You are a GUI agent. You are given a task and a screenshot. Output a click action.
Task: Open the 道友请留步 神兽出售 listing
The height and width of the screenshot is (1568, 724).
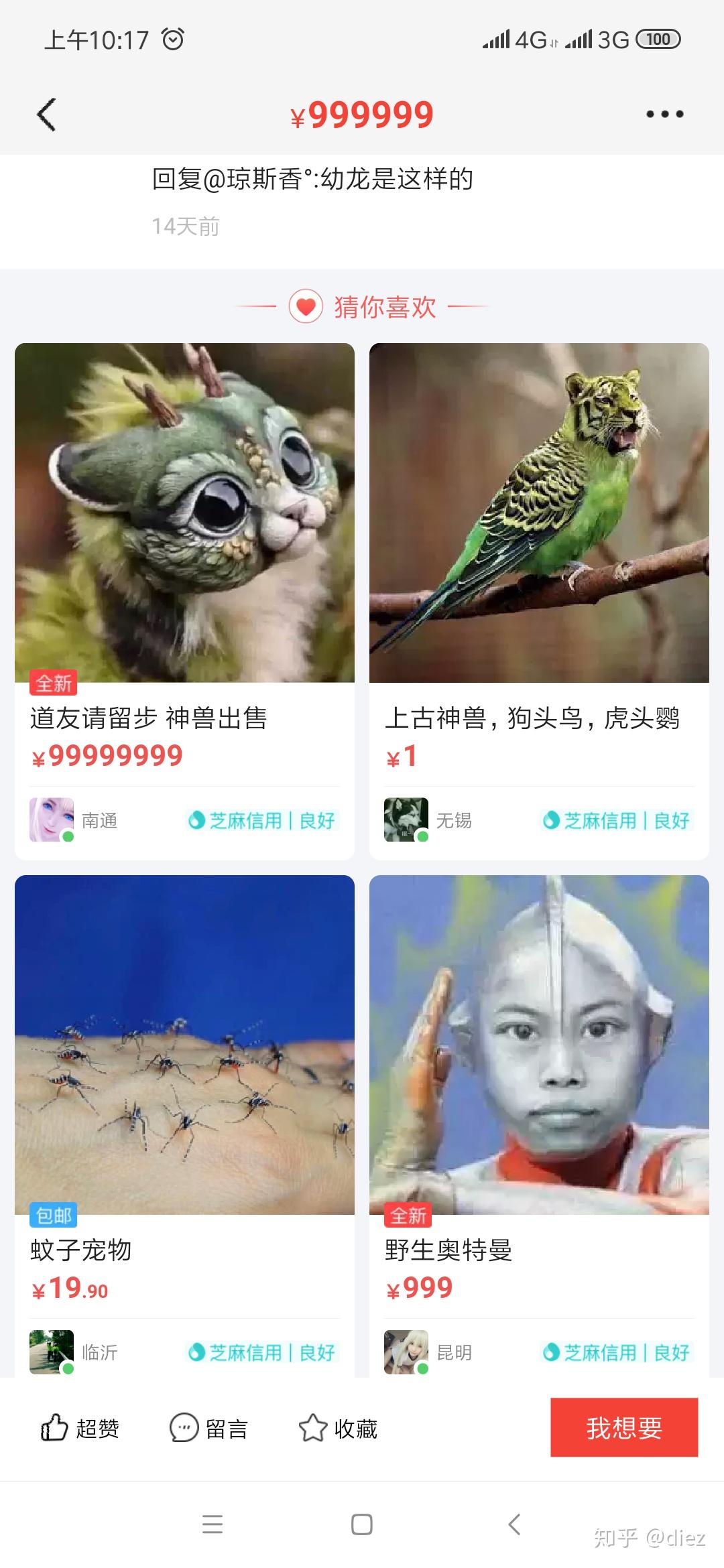click(184, 601)
